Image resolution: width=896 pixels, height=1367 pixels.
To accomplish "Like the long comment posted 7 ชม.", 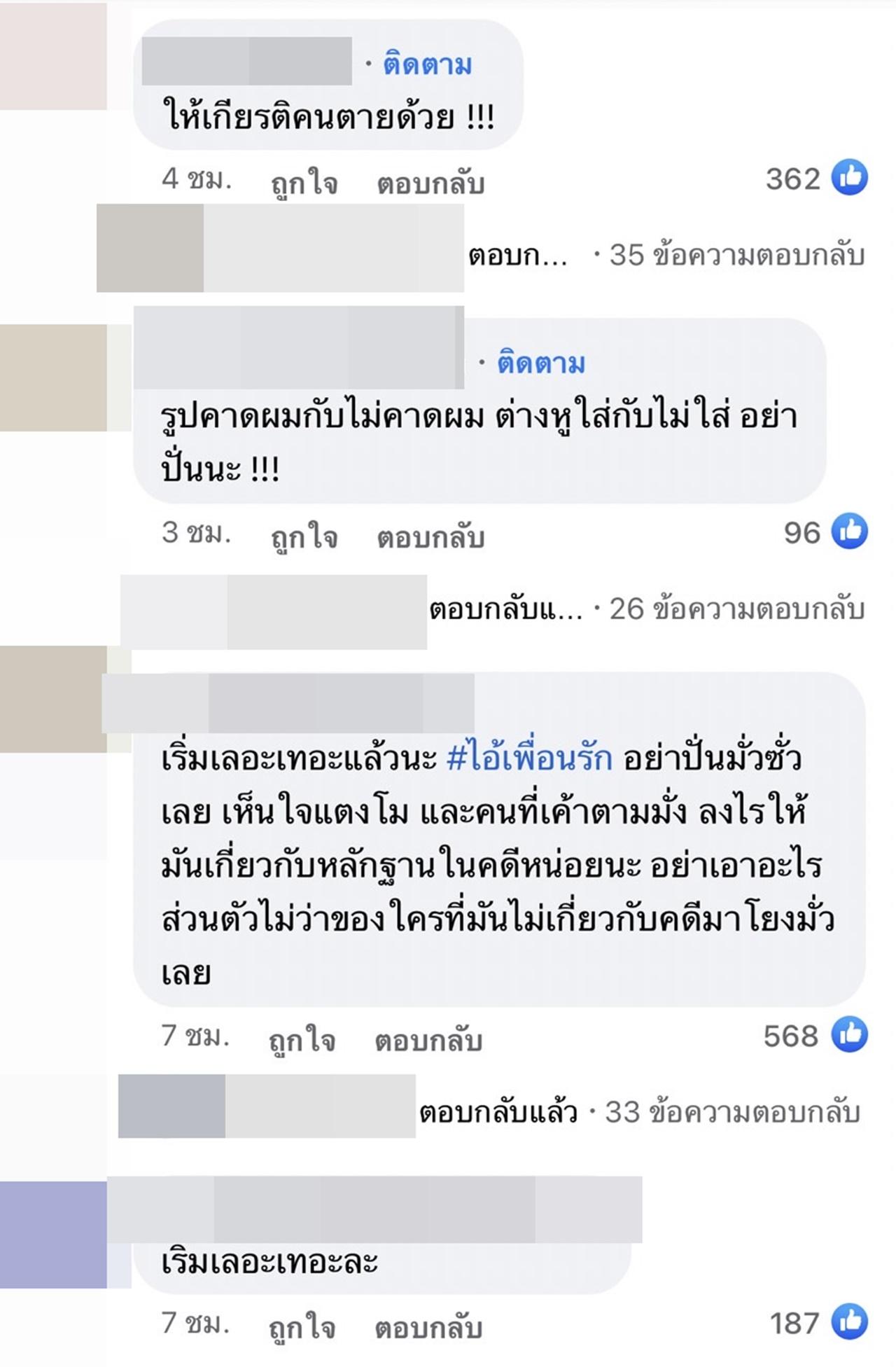I will pos(302,1039).
